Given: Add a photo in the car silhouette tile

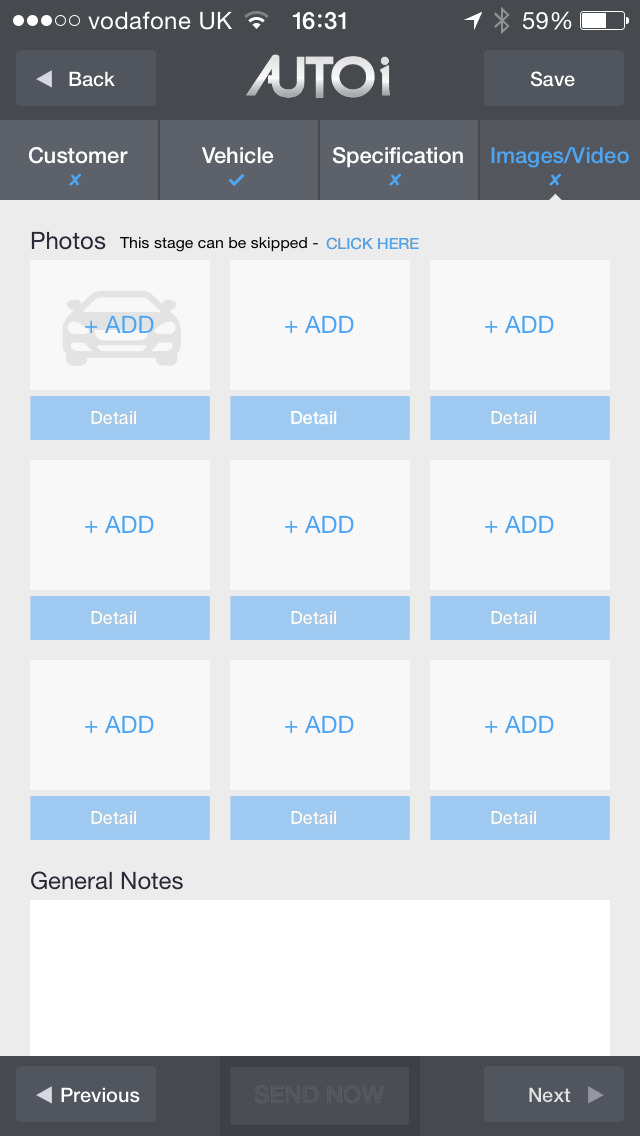Looking at the screenshot, I should pos(120,325).
